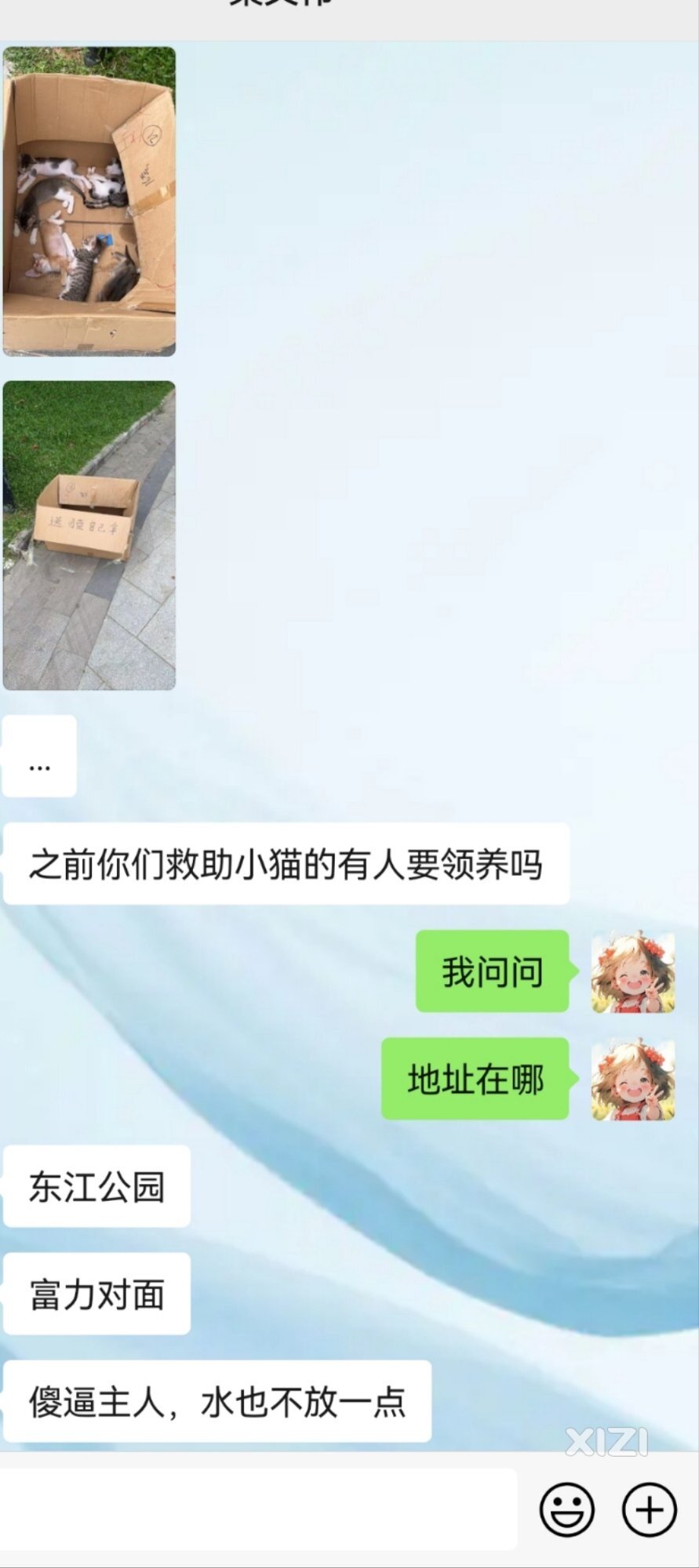Viewport: 699px width, 1568px height.
Task: Focus the message input field
Action: [x=259, y=1509]
